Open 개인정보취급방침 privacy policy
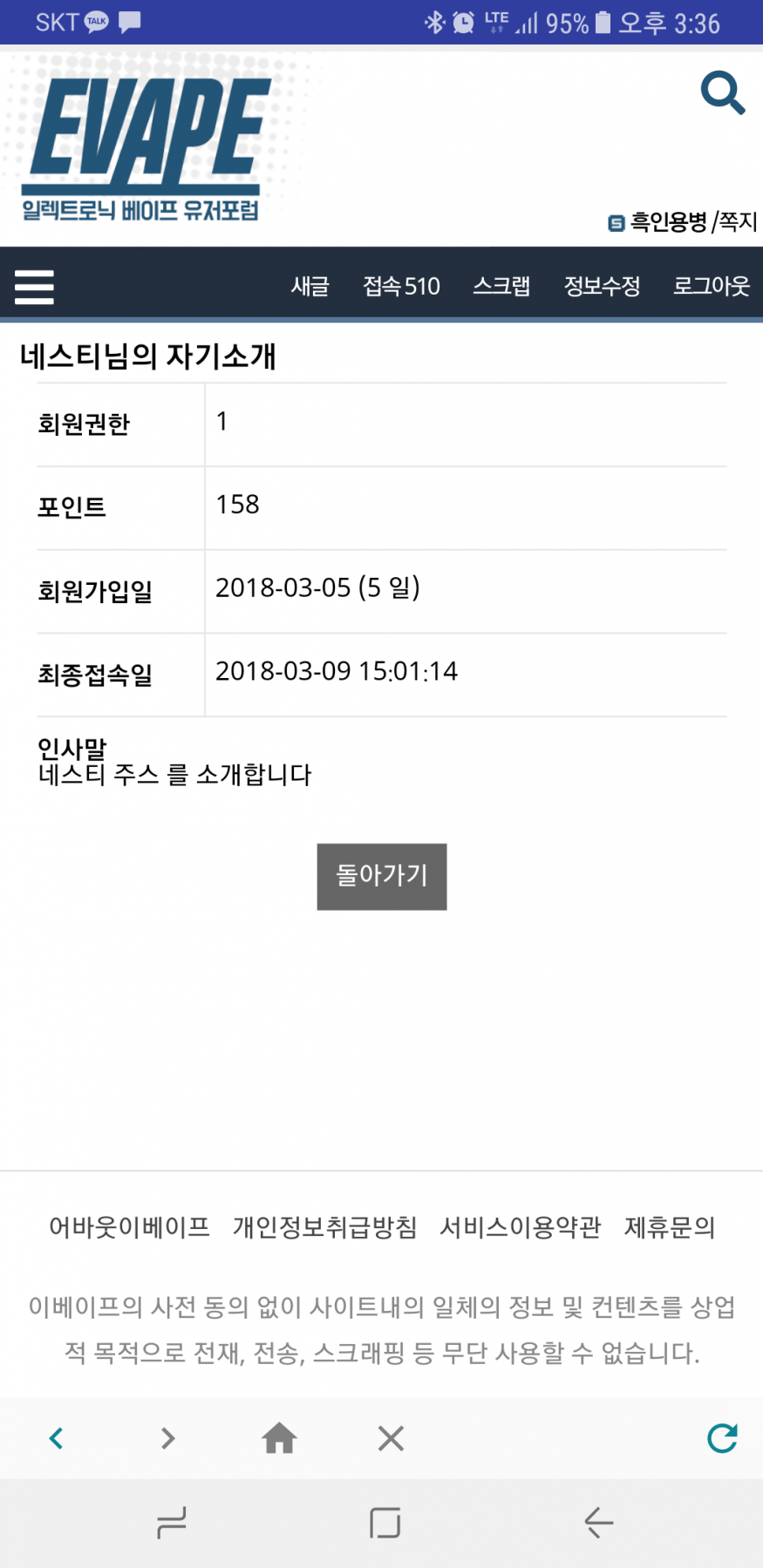 pos(324,1227)
